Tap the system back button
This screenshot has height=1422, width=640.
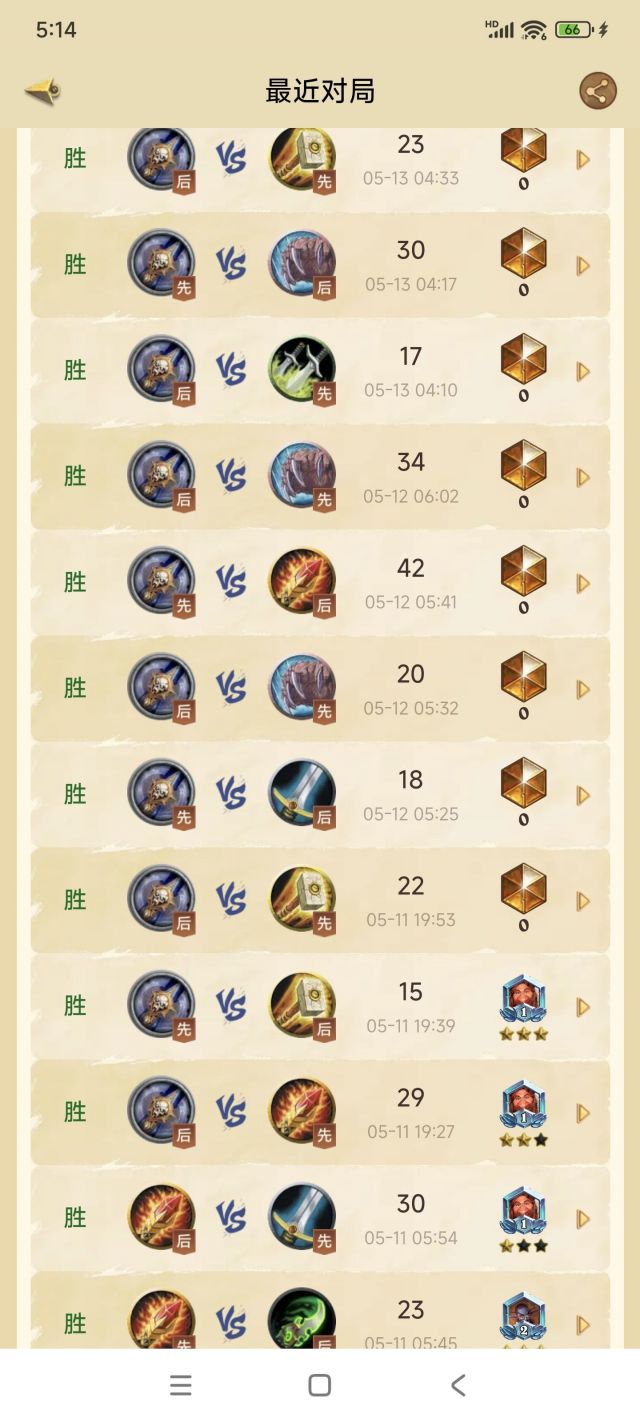point(458,1385)
